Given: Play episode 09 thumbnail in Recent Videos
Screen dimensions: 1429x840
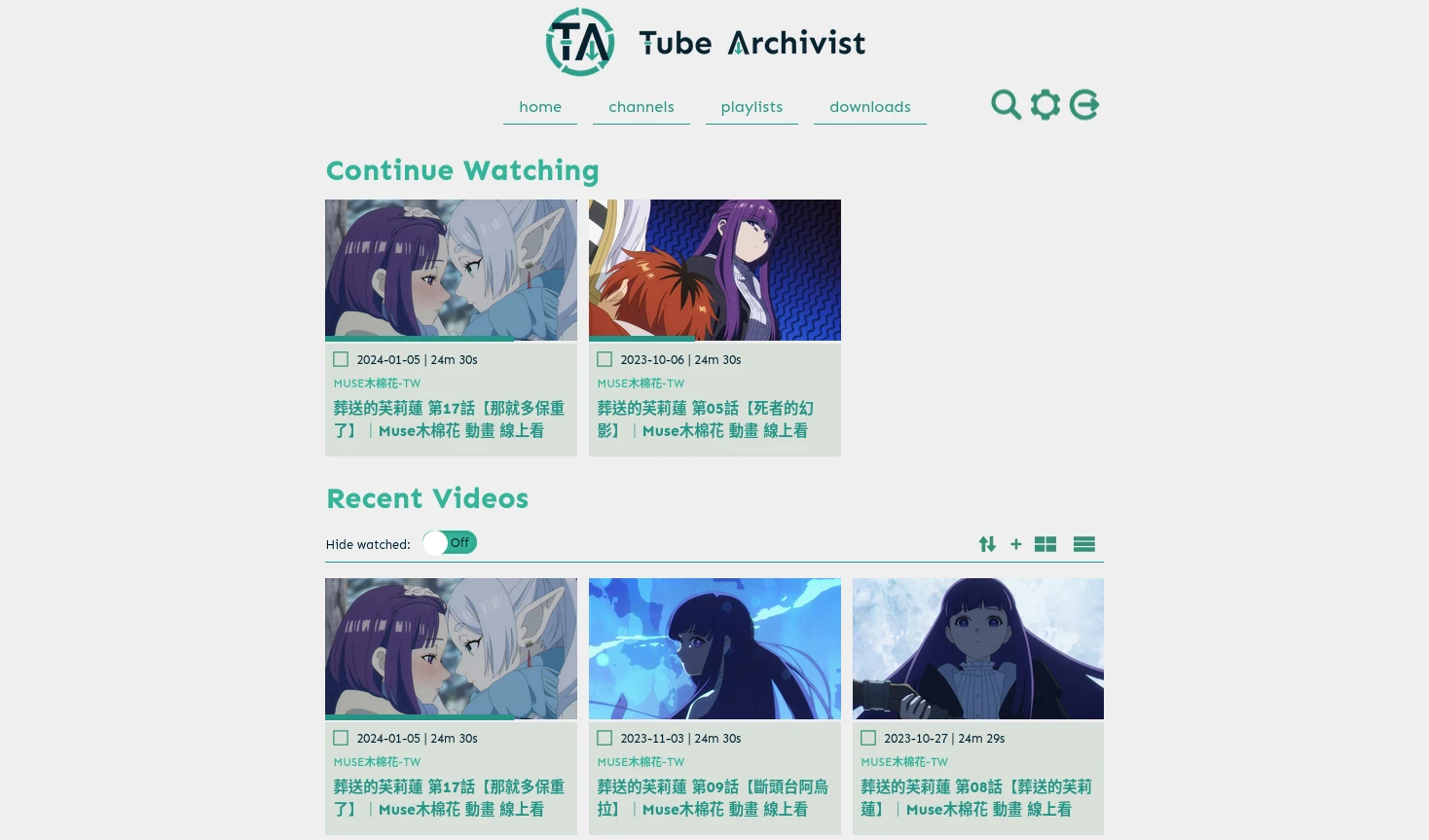Looking at the screenshot, I should [714, 648].
